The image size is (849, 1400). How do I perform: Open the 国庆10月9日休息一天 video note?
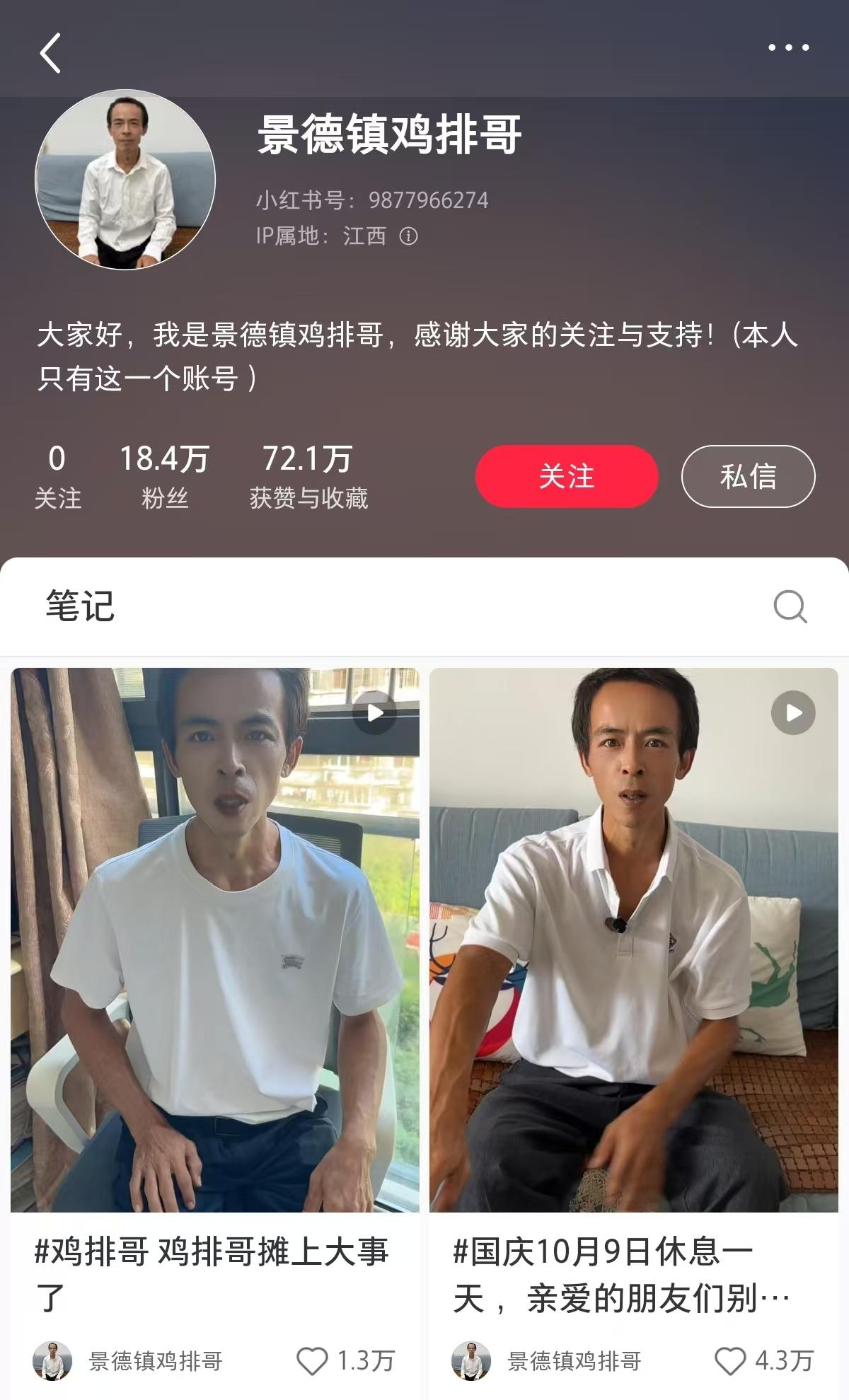[633, 941]
